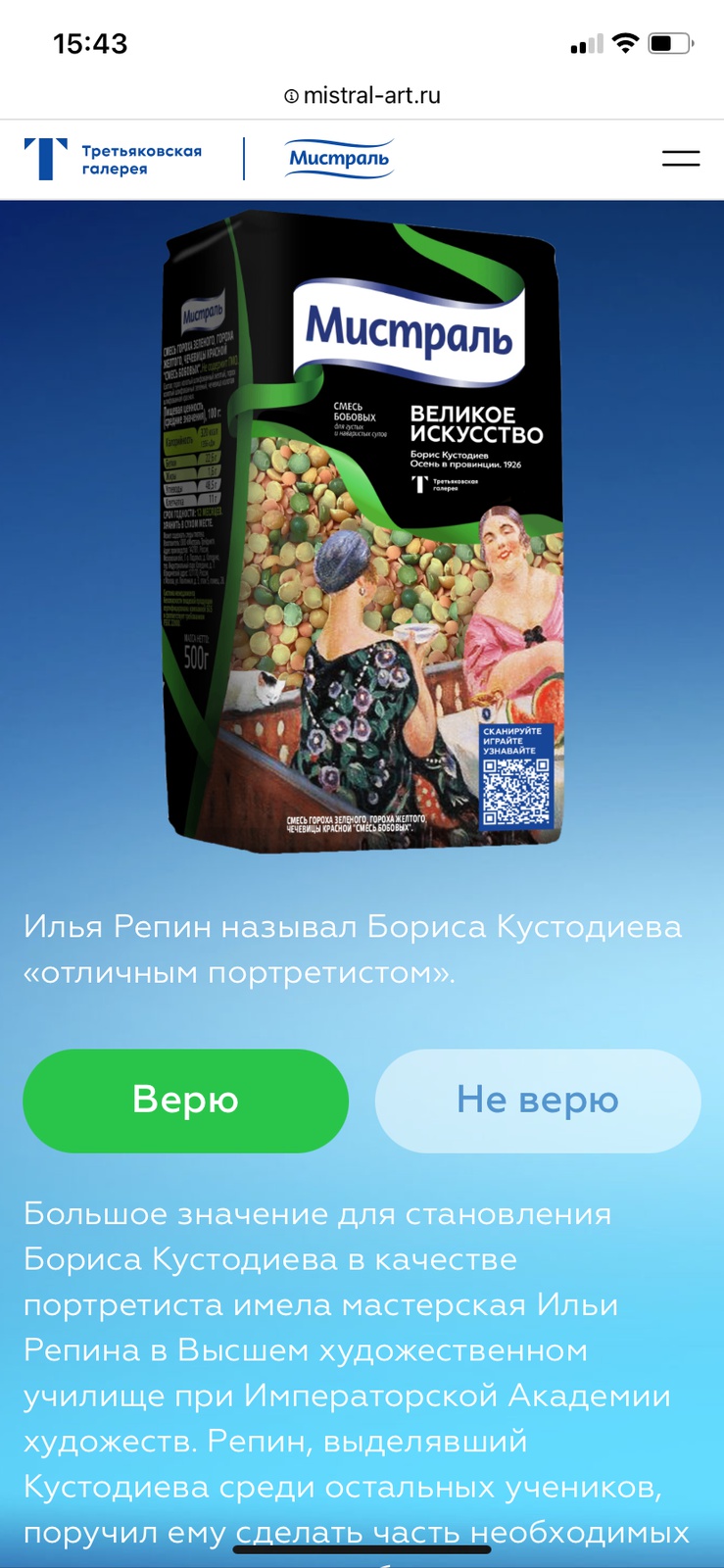Answer with the green Верю button
The width and height of the screenshot is (724, 1568).
coord(185,1101)
